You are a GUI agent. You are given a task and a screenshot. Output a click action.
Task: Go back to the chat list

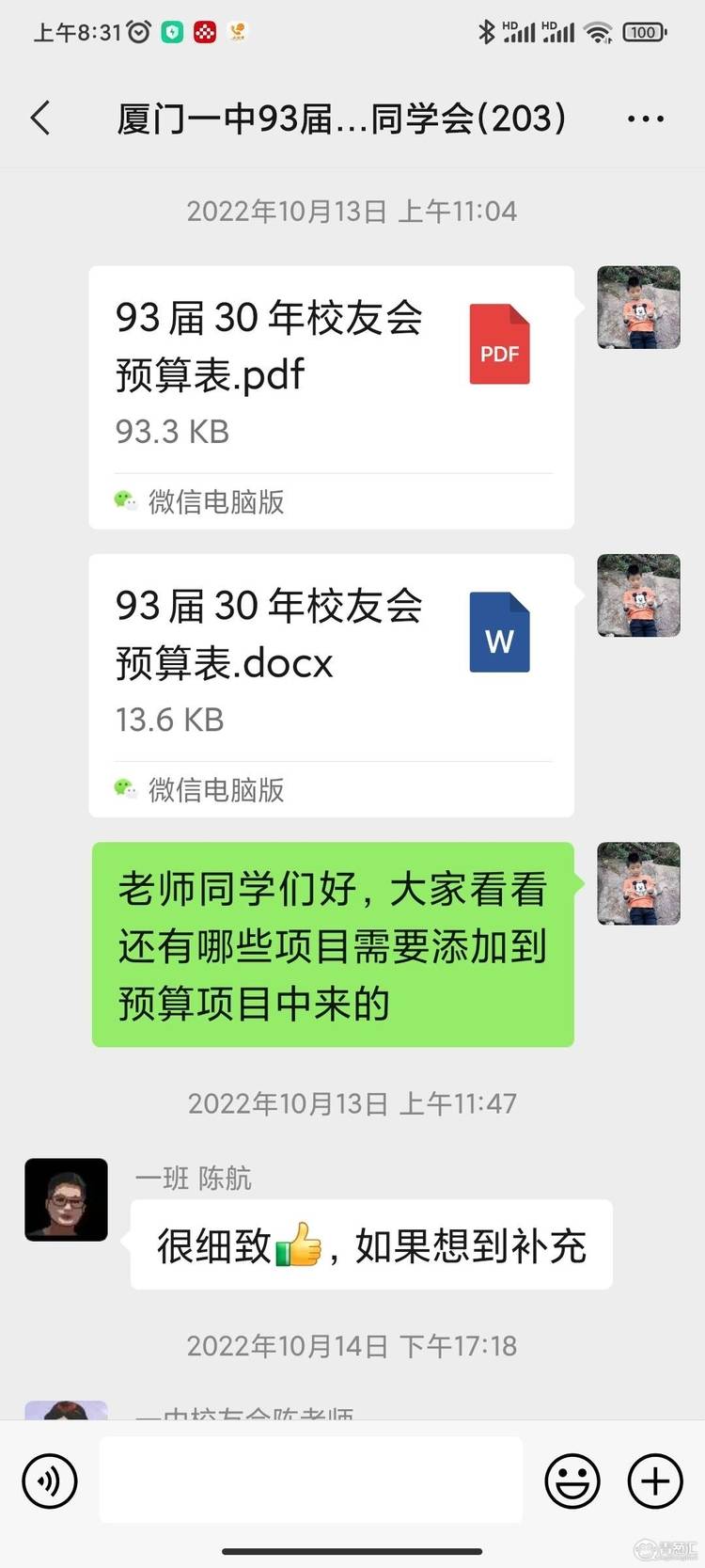point(40,119)
